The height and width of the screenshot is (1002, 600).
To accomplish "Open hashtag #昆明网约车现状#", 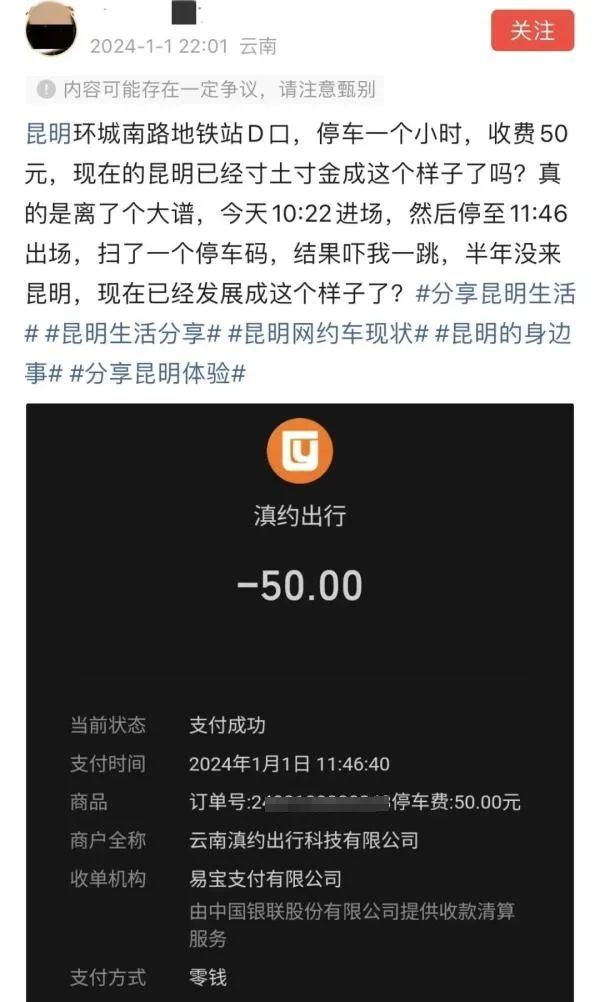I will point(329,334).
